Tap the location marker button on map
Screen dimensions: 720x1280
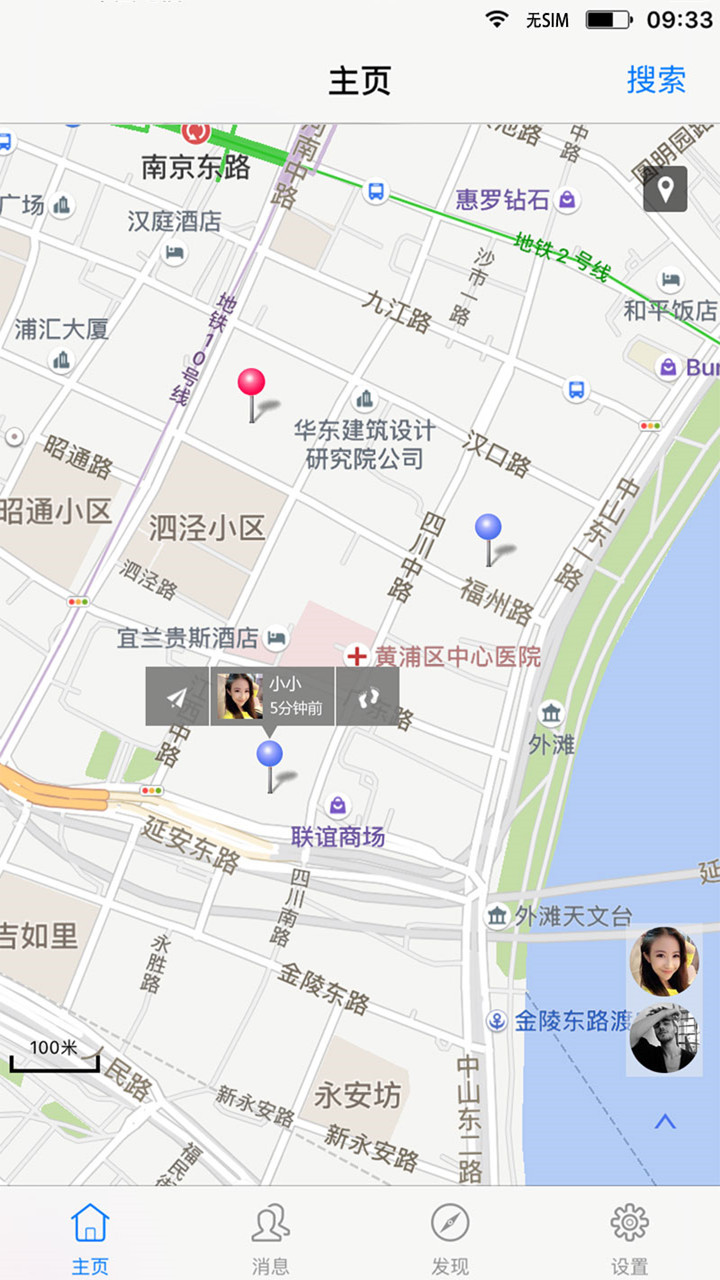click(665, 189)
